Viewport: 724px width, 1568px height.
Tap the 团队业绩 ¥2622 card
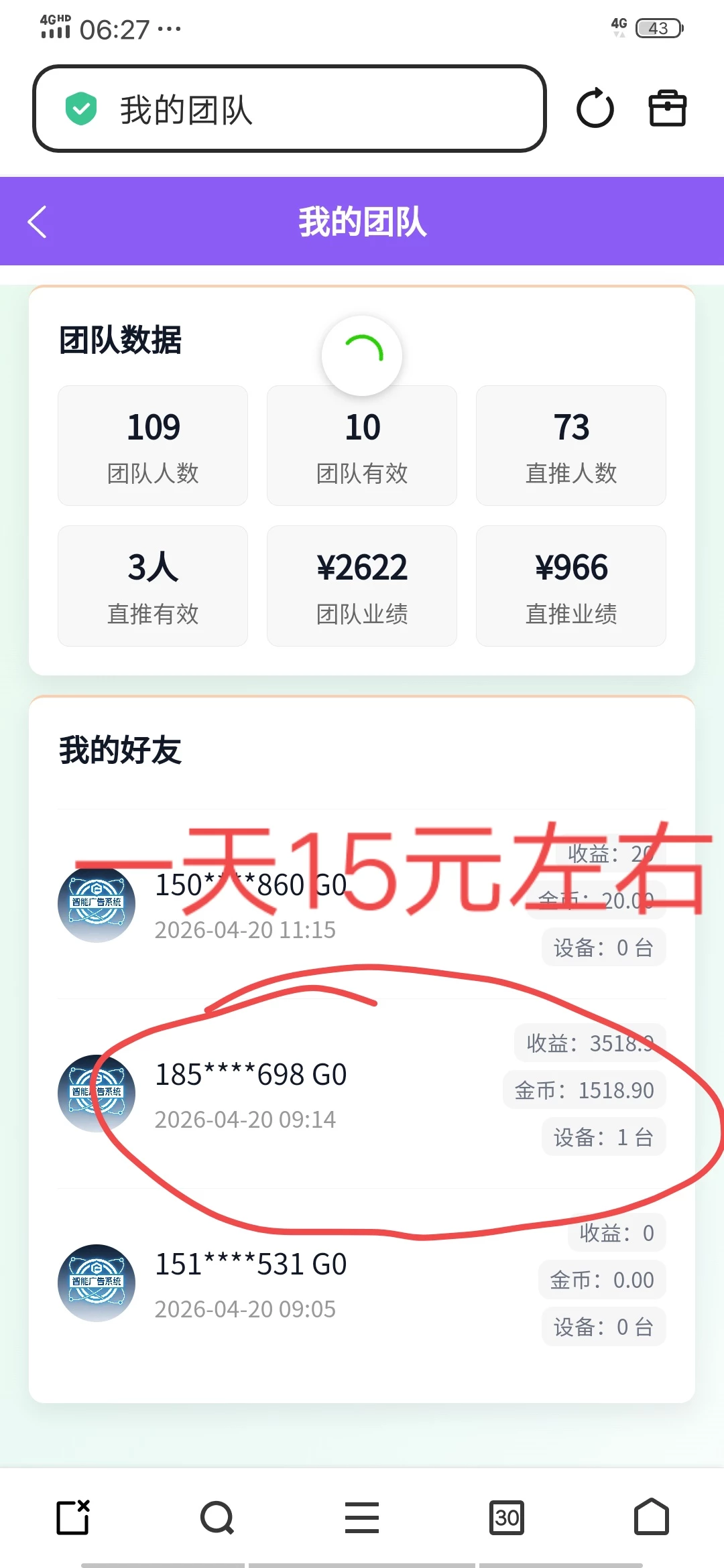point(361,585)
